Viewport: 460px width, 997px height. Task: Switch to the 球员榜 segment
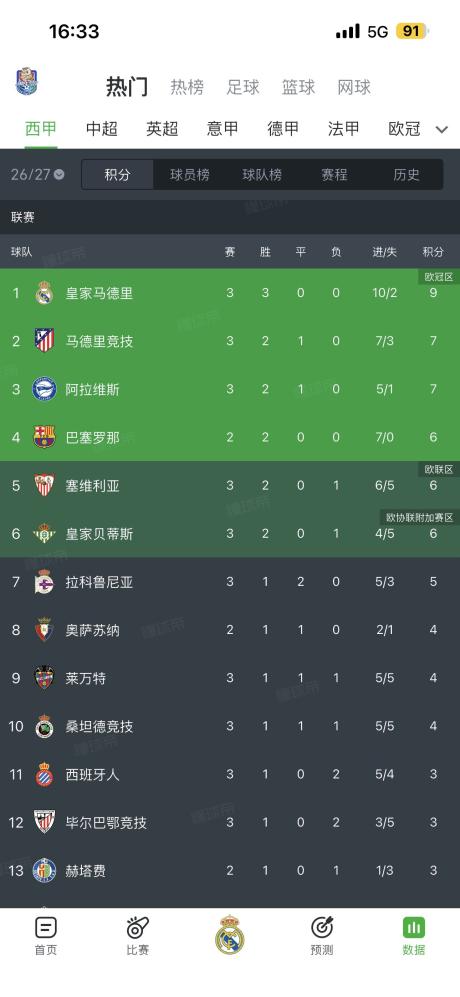coord(190,175)
